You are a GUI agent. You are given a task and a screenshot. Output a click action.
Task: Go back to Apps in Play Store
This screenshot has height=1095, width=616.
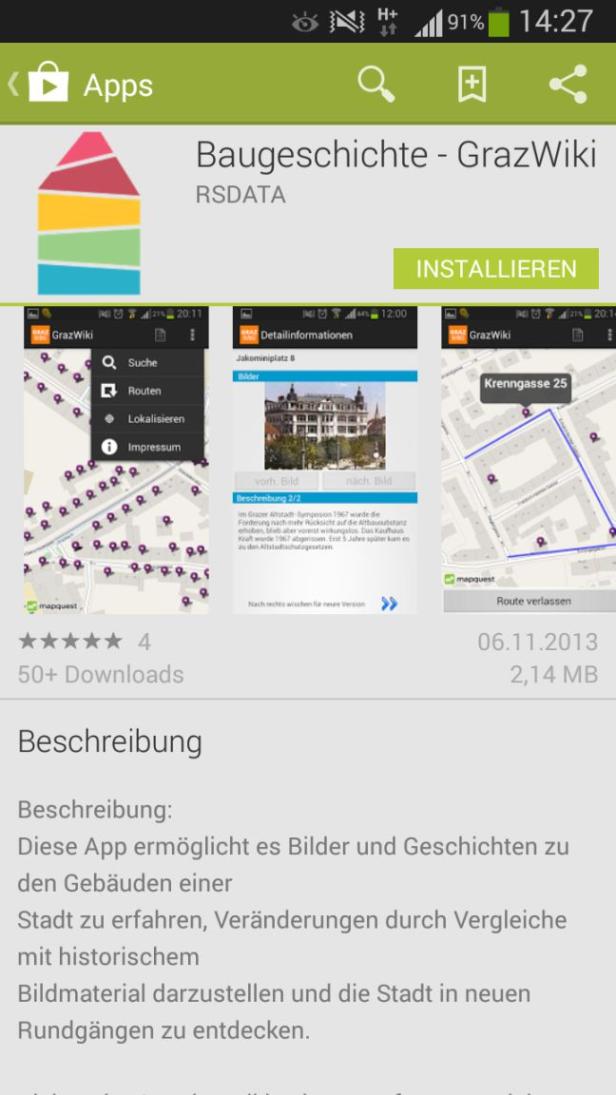(80, 86)
